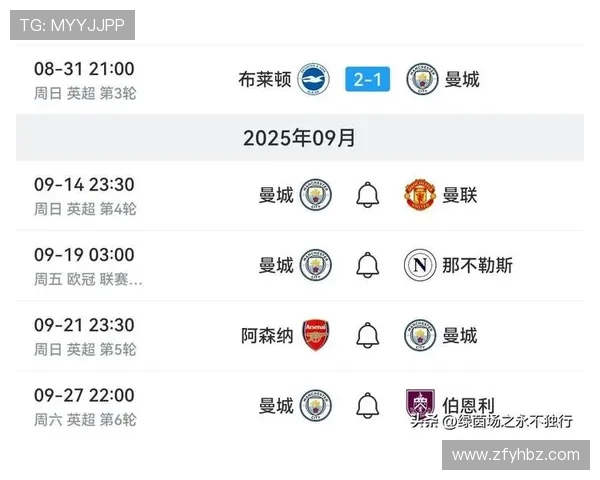Set reminder bell for 曼城 vs 伯恩利
The image size is (600, 480).
pos(368,405)
